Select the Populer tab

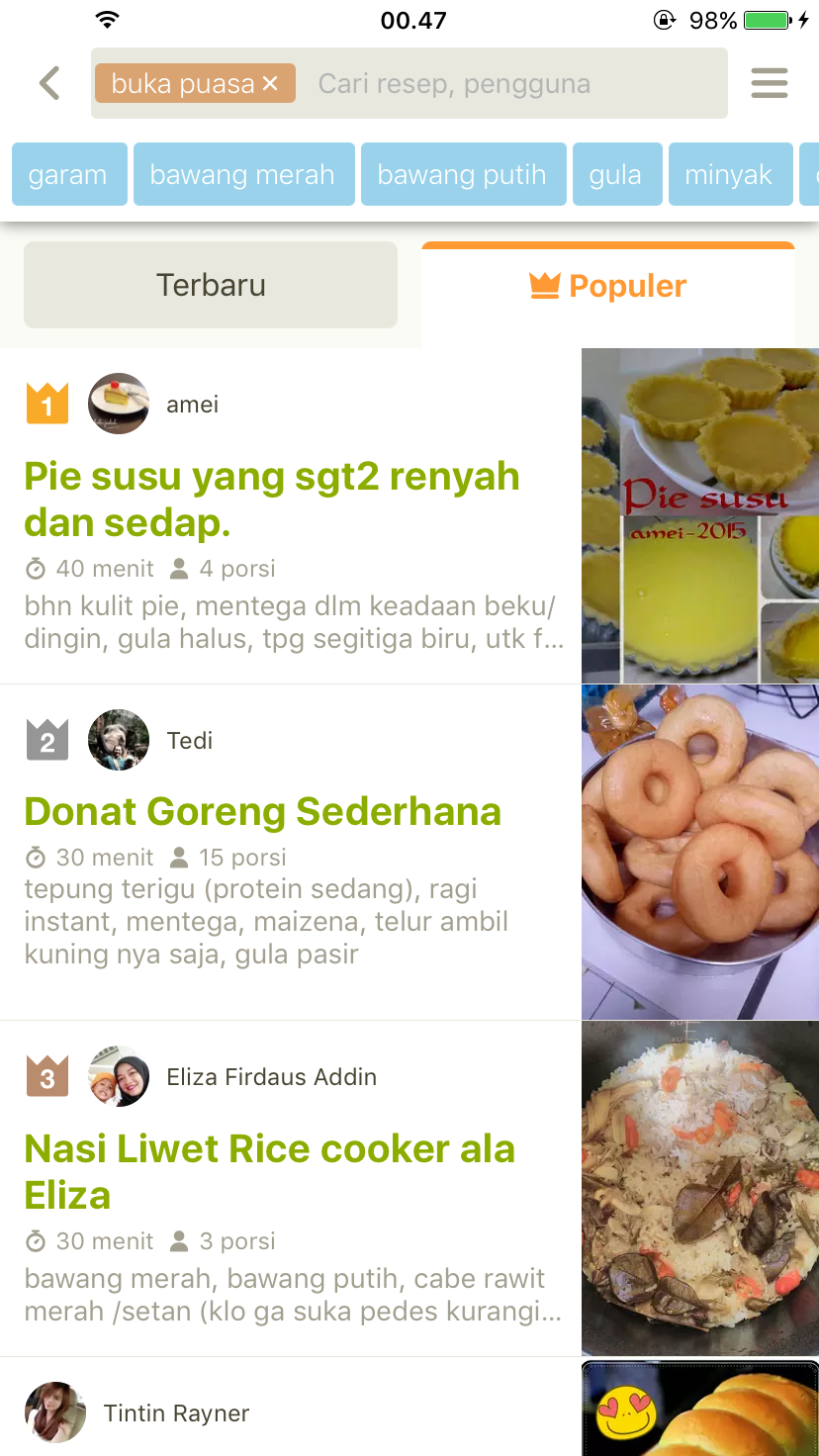point(608,286)
